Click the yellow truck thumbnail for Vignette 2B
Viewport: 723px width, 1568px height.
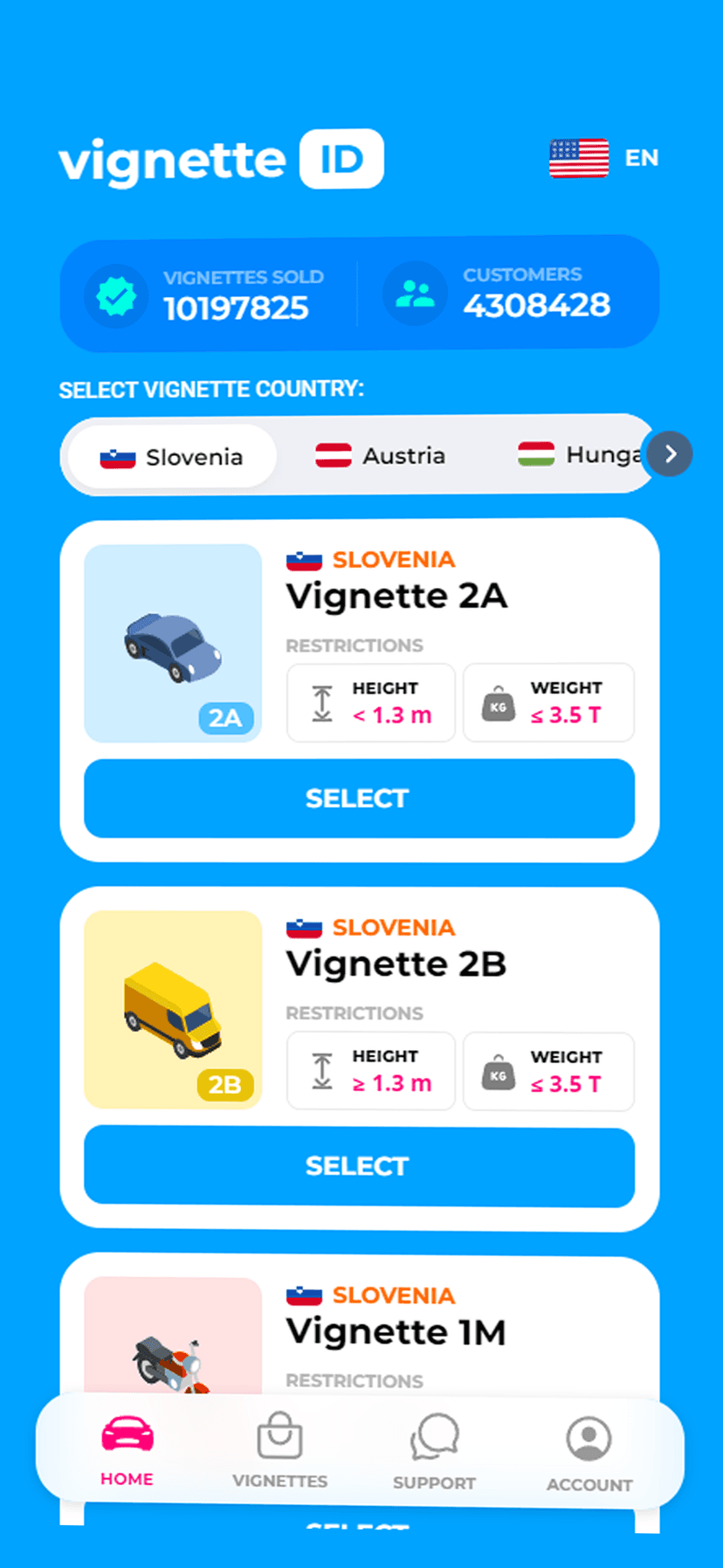172,1009
